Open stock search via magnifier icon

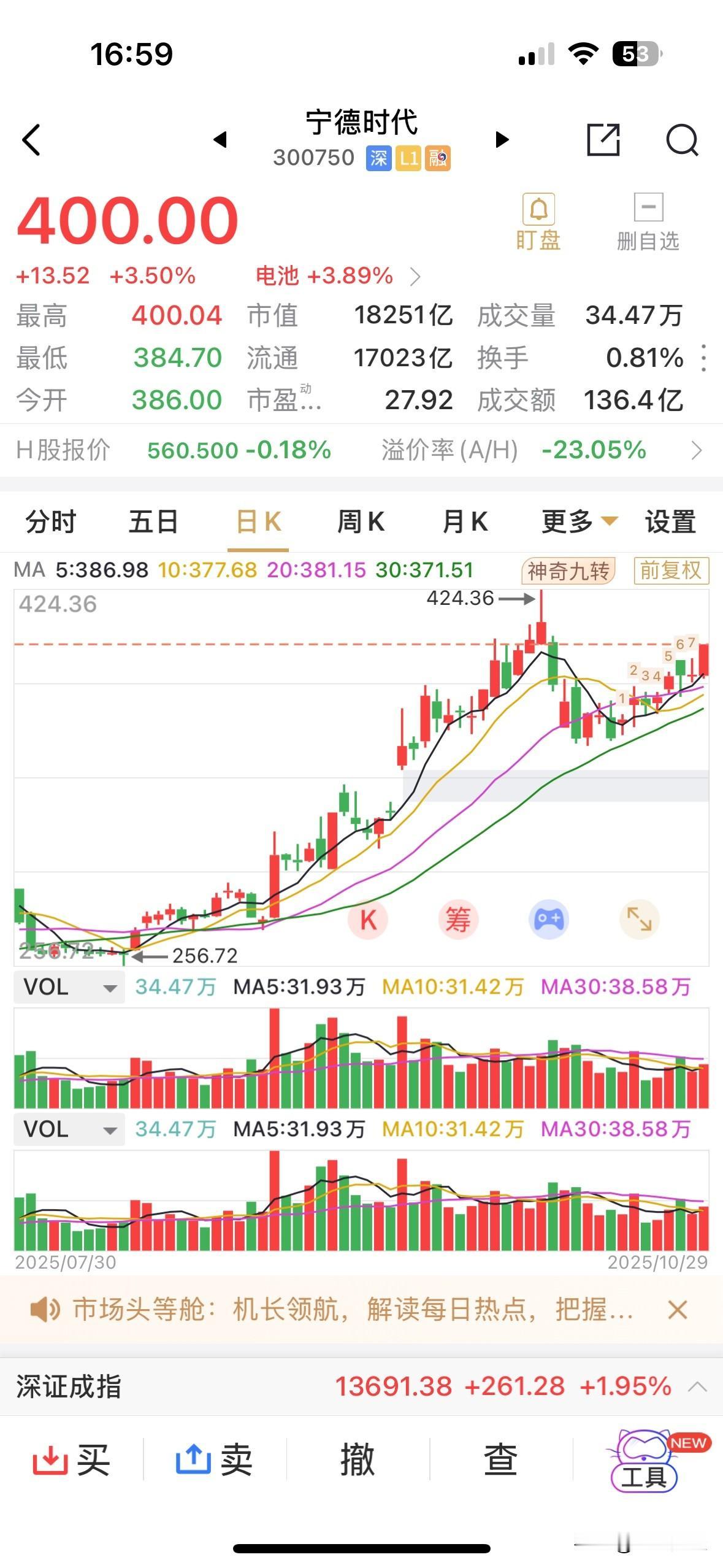tap(683, 140)
